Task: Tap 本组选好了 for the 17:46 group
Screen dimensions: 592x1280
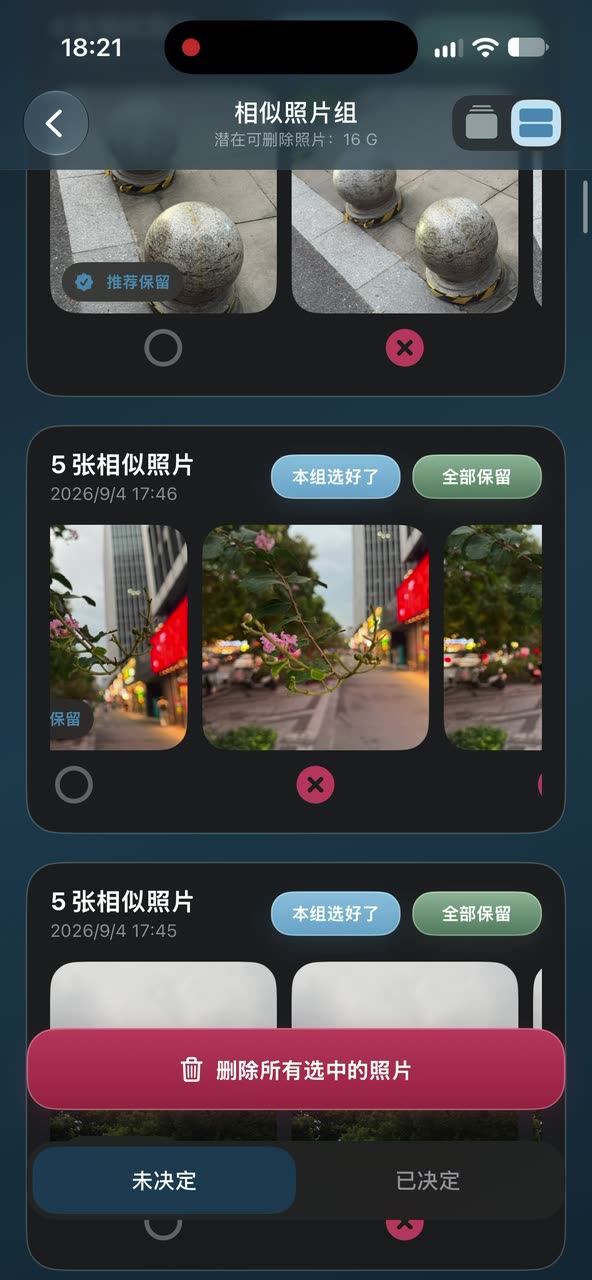Action: click(336, 477)
